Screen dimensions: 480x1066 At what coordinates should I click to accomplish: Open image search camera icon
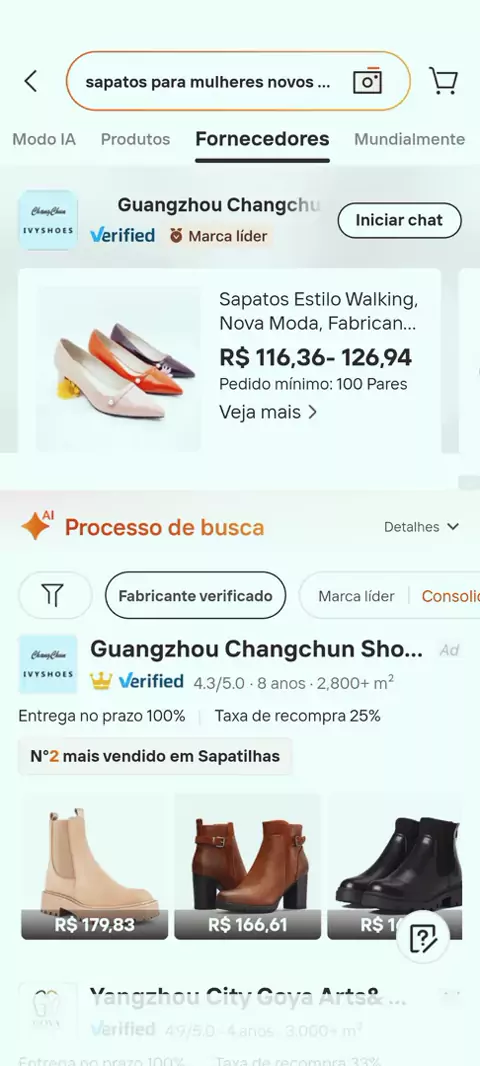click(x=367, y=82)
